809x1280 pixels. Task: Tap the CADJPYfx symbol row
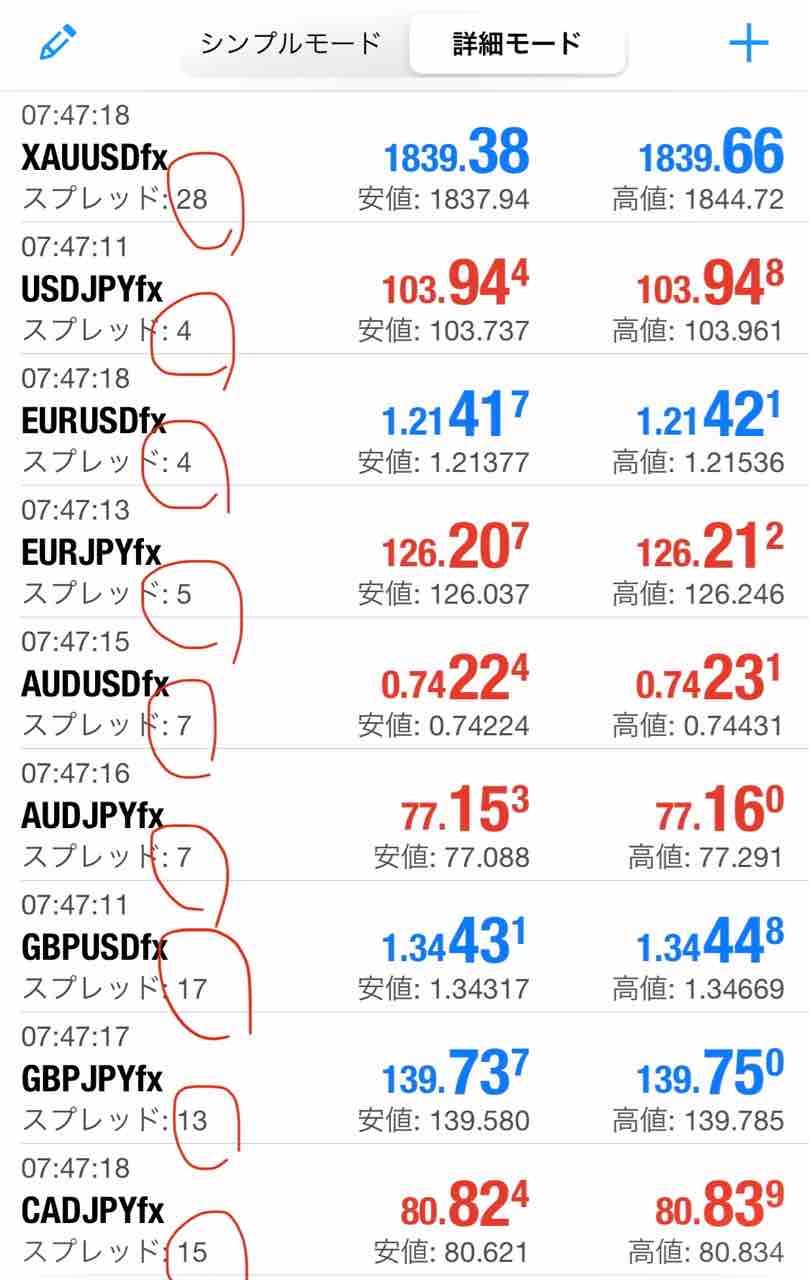[x=91, y=1211]
